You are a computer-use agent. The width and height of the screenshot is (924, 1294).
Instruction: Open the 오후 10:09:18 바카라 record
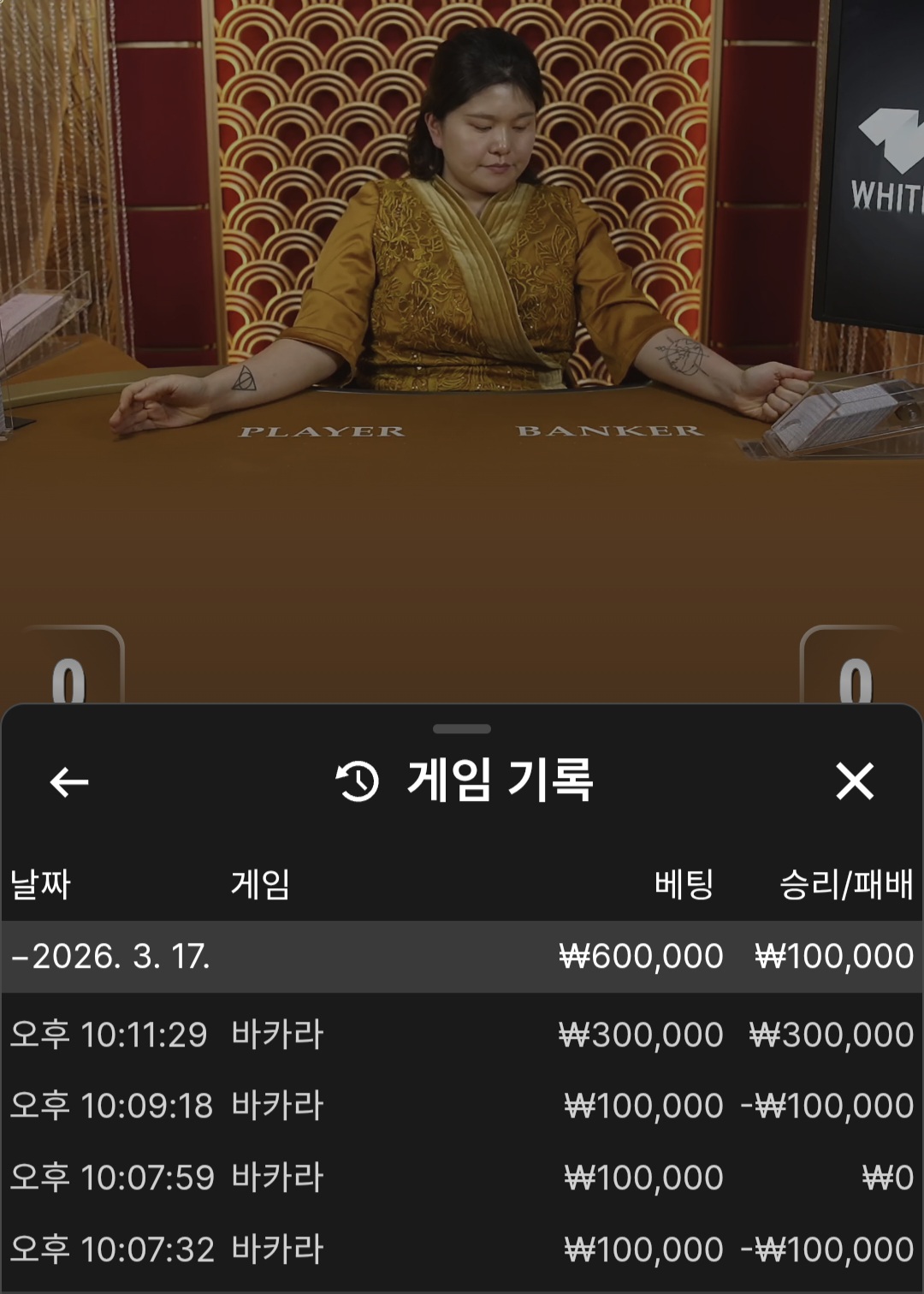click(462, 1106)
